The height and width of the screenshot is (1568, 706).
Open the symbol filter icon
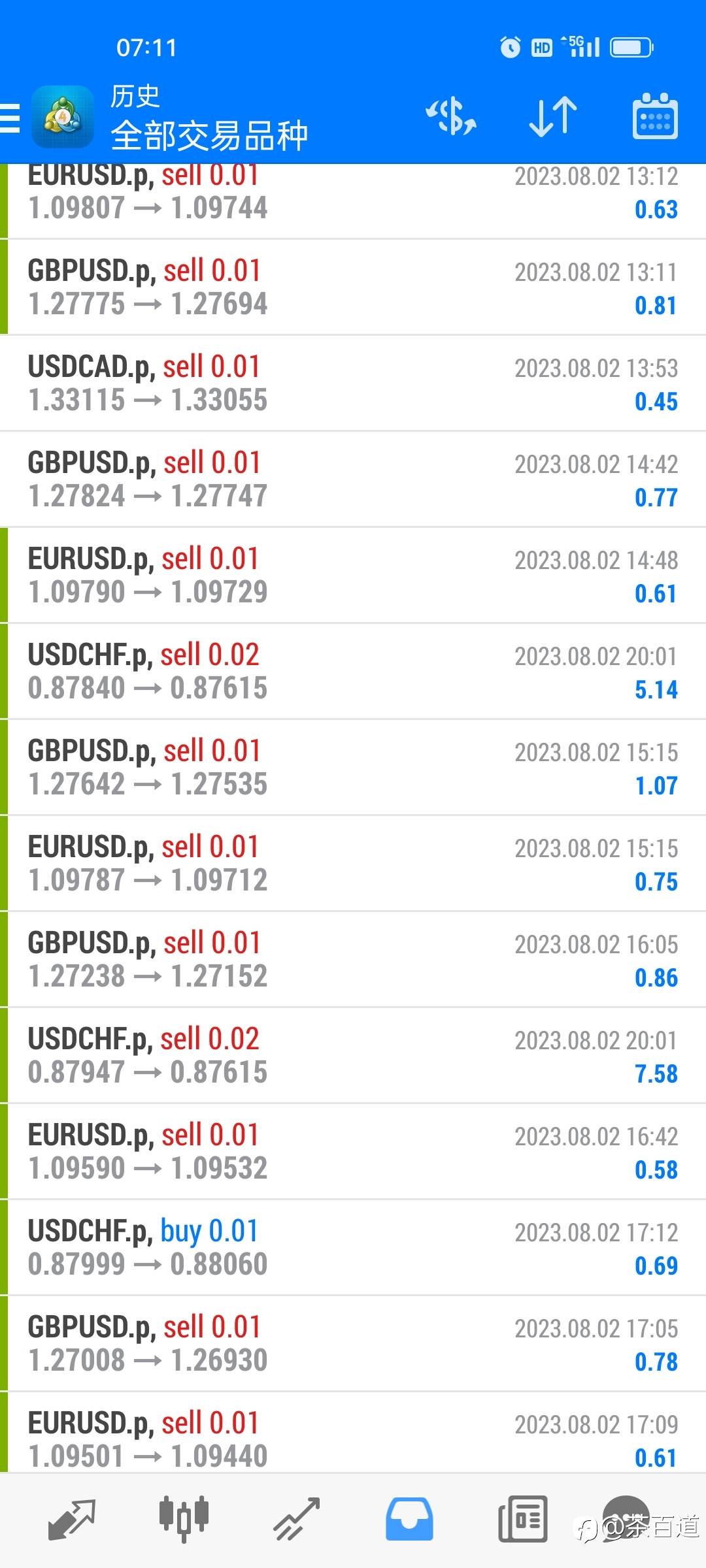[x=451, y=118]
